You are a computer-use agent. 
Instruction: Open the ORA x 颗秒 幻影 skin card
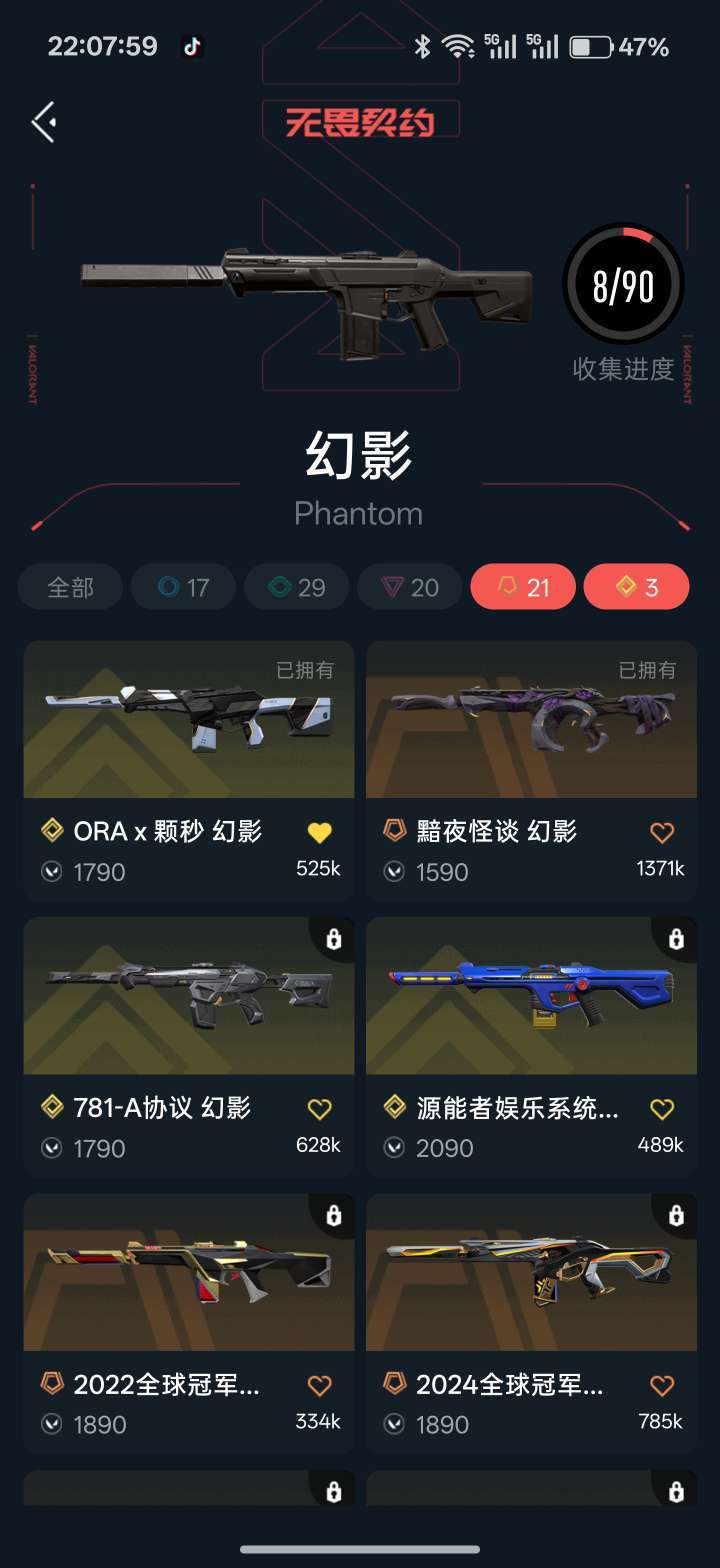coord(189,771)
